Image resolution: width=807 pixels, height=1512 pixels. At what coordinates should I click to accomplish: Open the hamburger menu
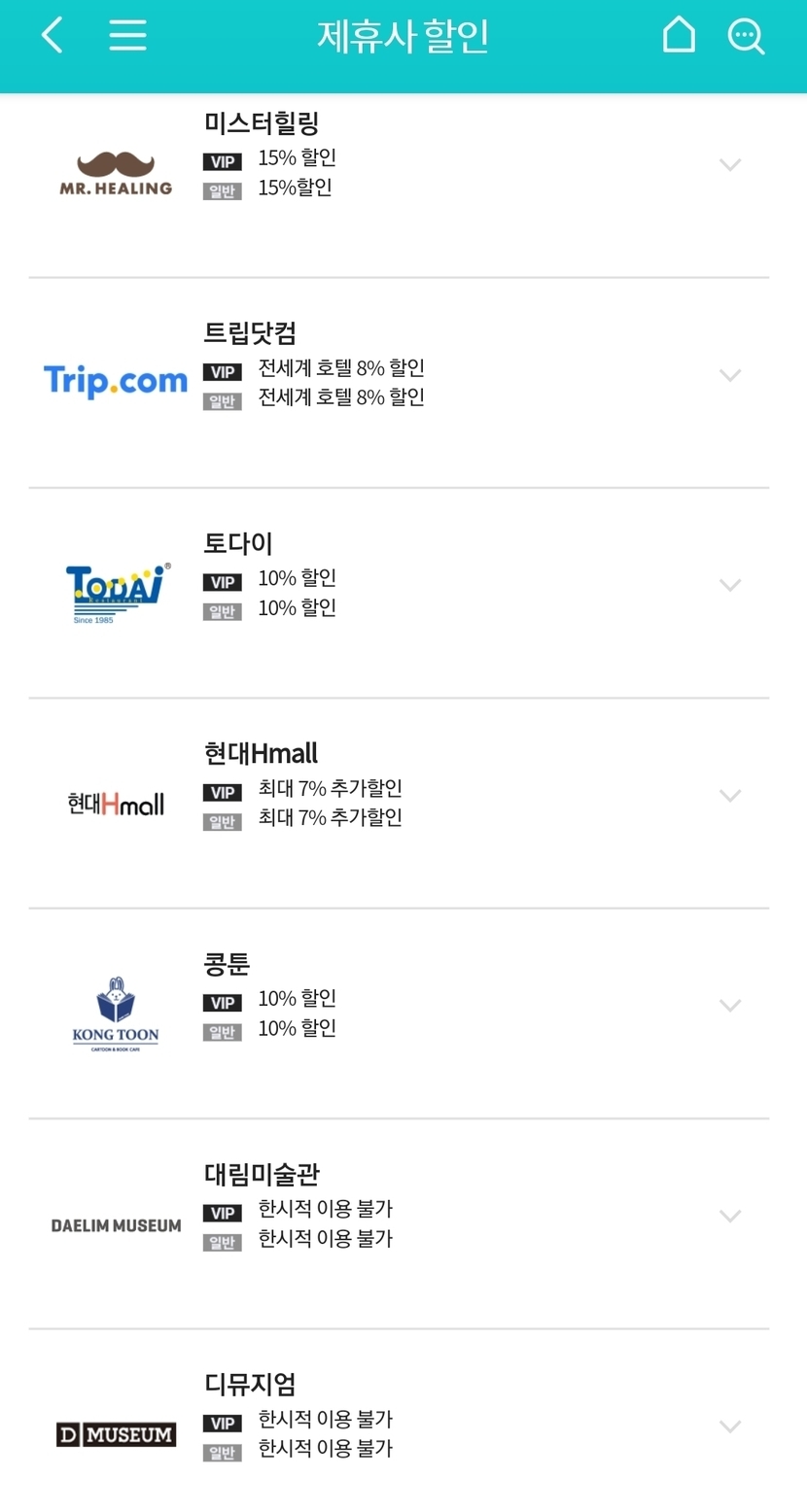[x=127, y=37]
